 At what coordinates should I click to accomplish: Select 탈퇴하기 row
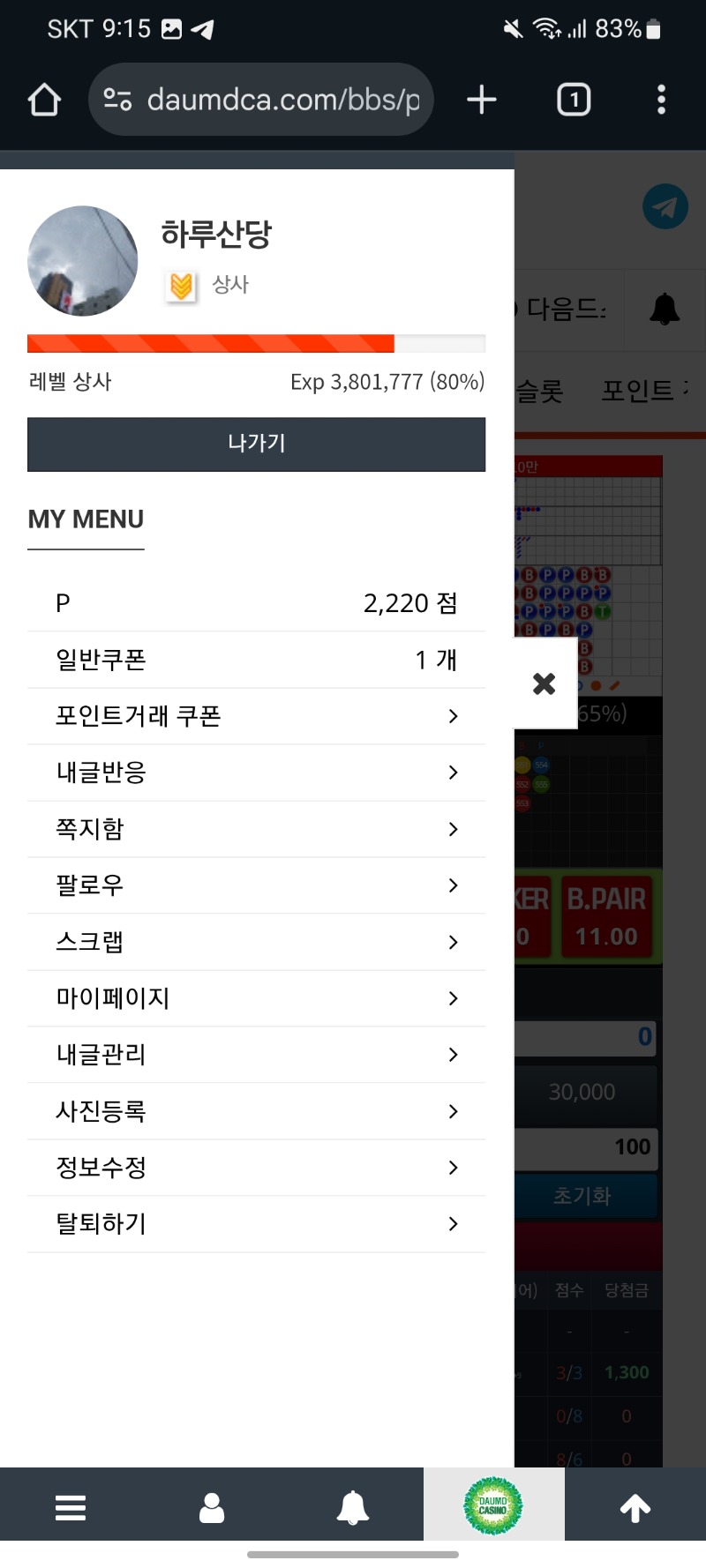[256, 1224]
